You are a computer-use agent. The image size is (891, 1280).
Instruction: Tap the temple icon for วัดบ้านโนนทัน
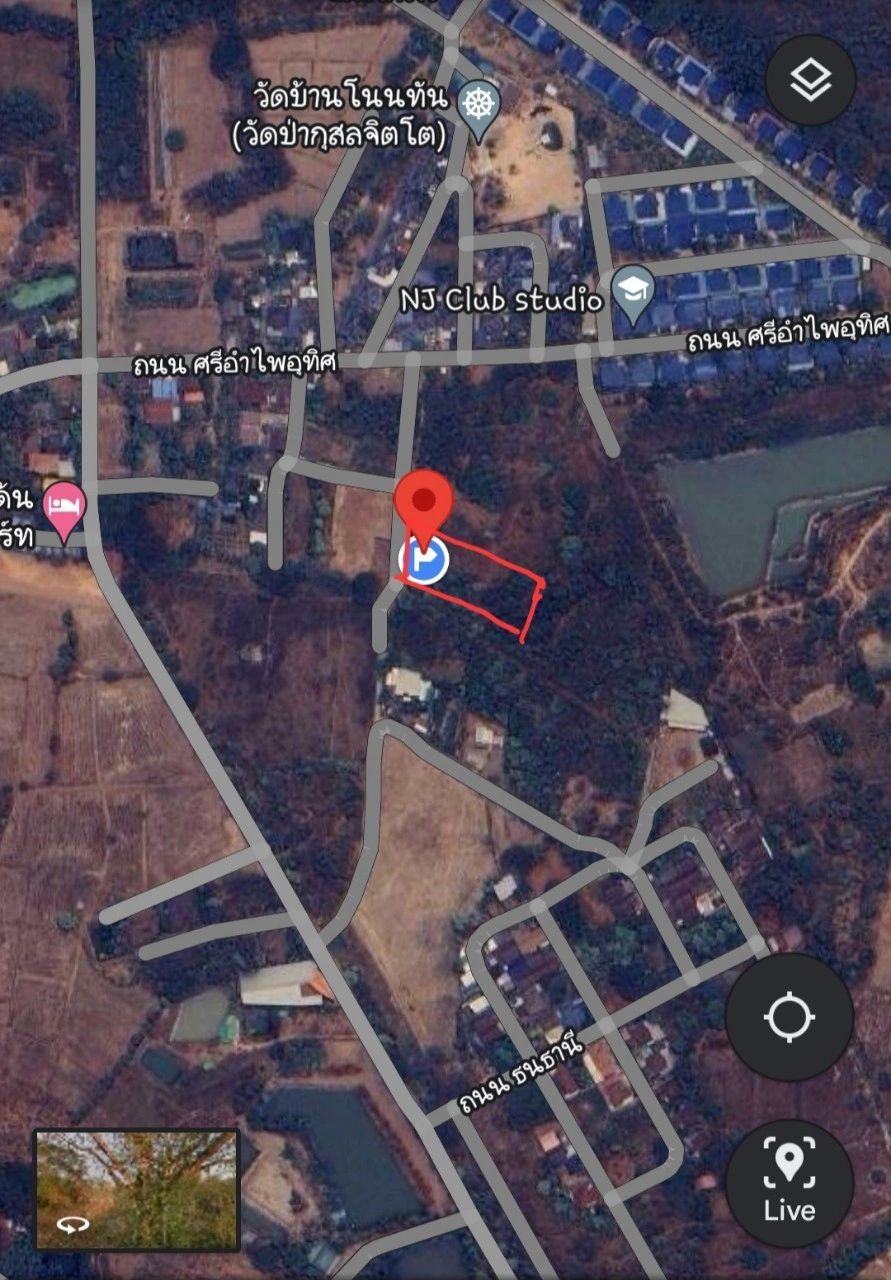click(478, 100)
